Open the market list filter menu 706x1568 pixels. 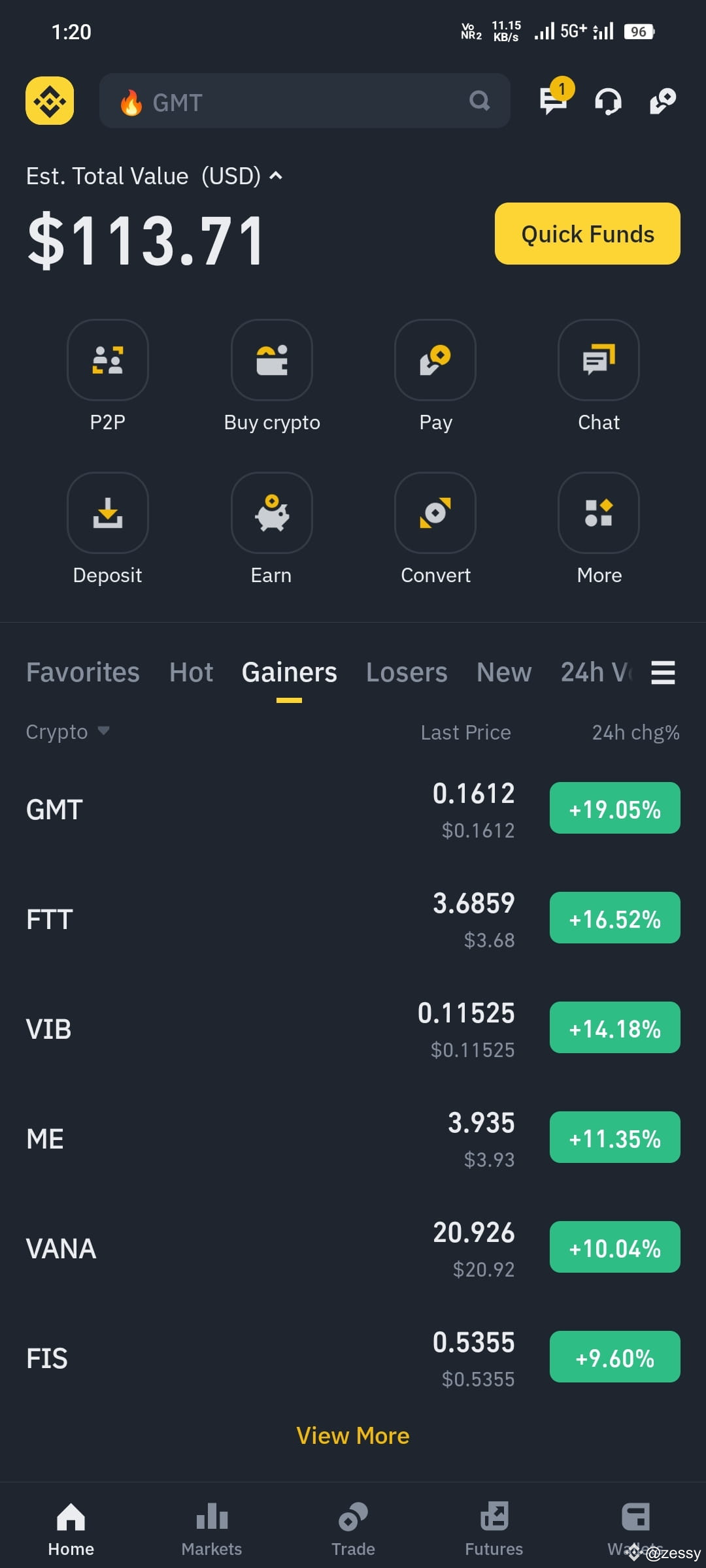pyautogui.click(x=662, y=672)
